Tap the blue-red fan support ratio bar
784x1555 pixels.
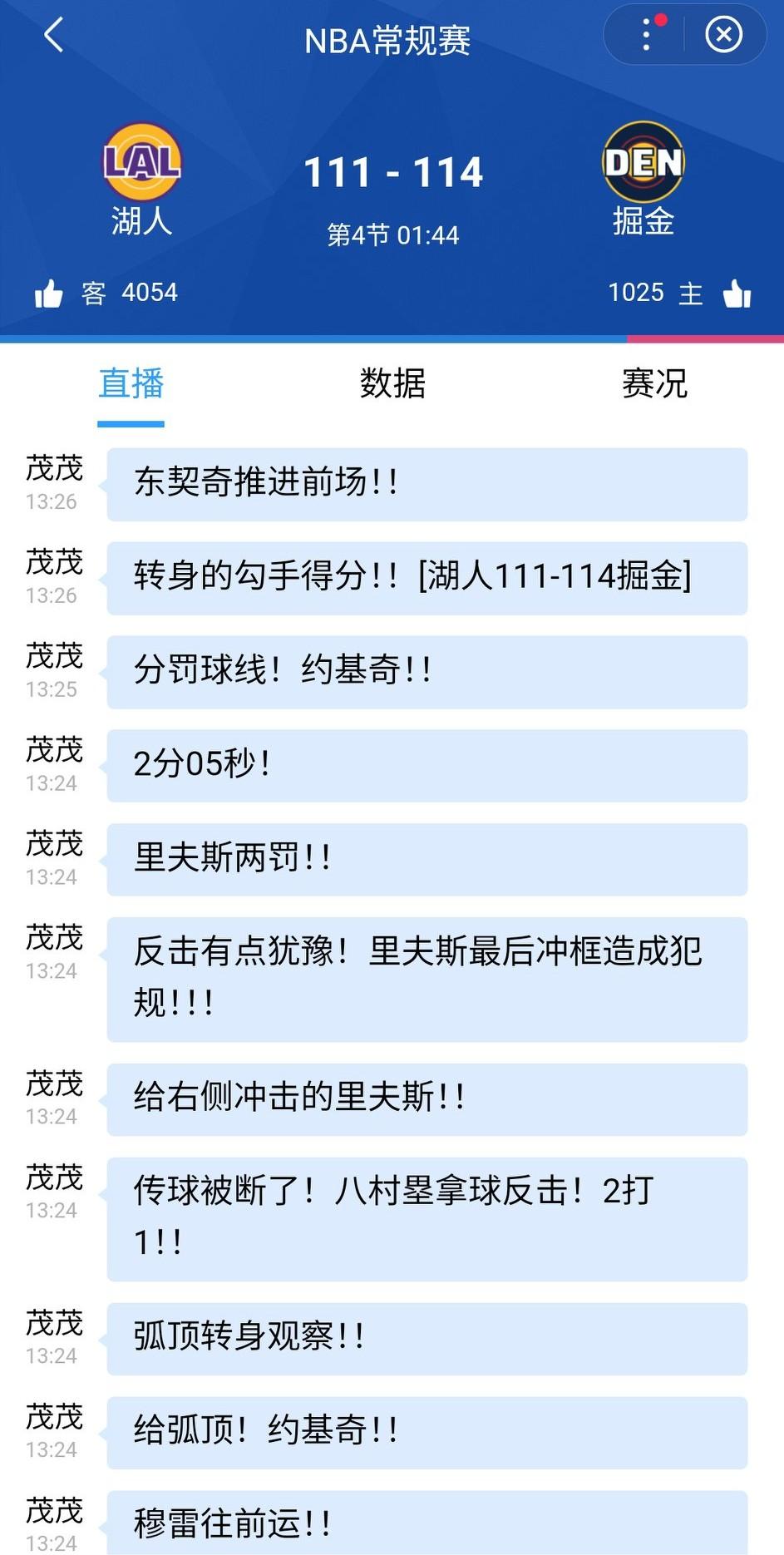392,338
